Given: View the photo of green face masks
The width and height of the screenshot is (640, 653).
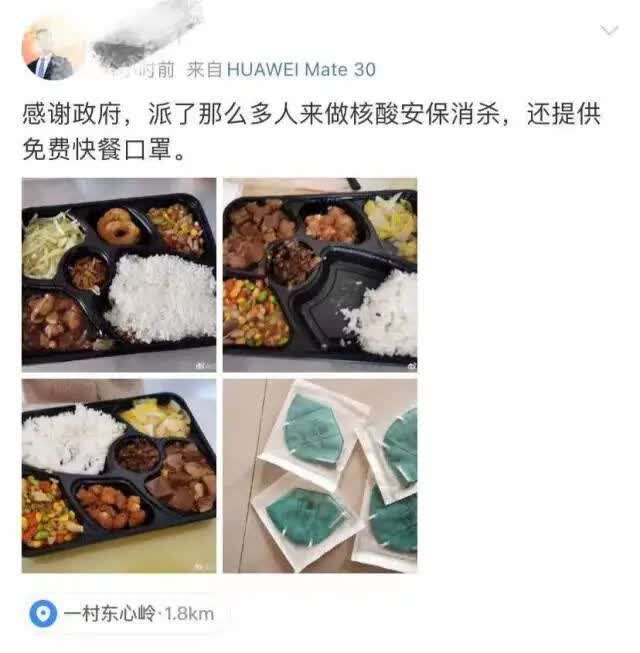Looking at the screenshot, I should tap(320, 475).
